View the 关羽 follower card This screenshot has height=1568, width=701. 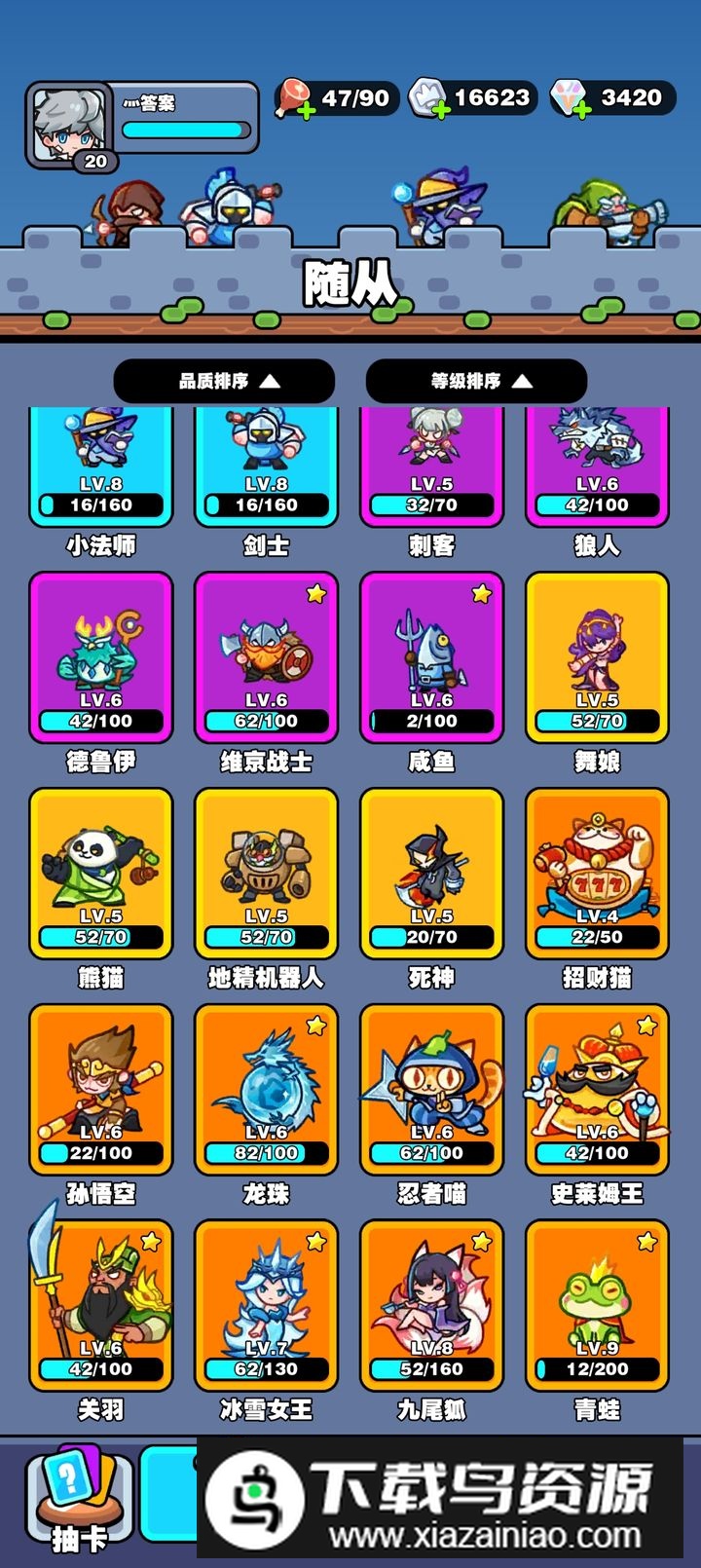pyautogui.click(x=101, y=1306)
